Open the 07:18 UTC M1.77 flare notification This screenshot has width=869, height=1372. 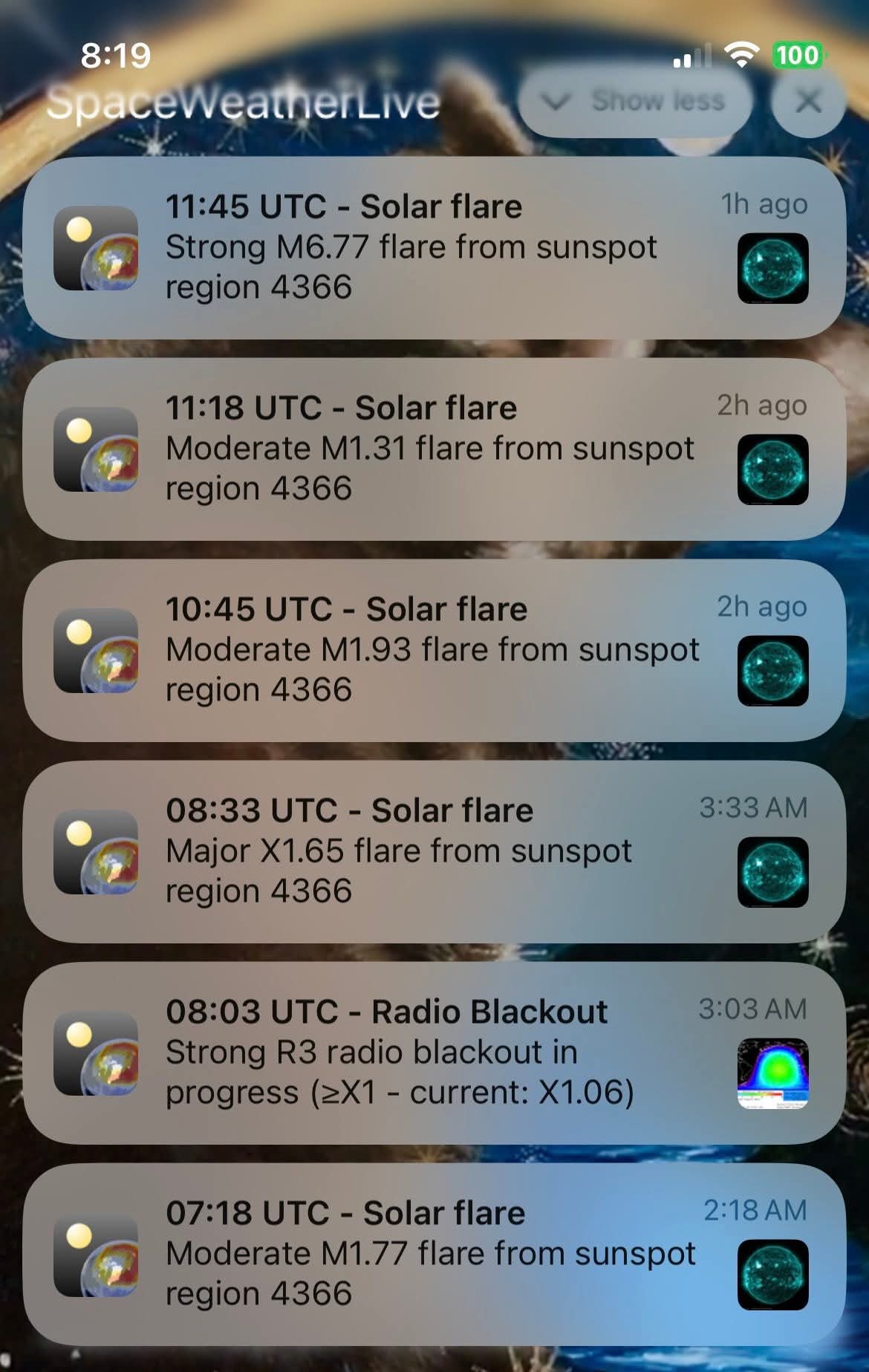[x=434, y=1254]
